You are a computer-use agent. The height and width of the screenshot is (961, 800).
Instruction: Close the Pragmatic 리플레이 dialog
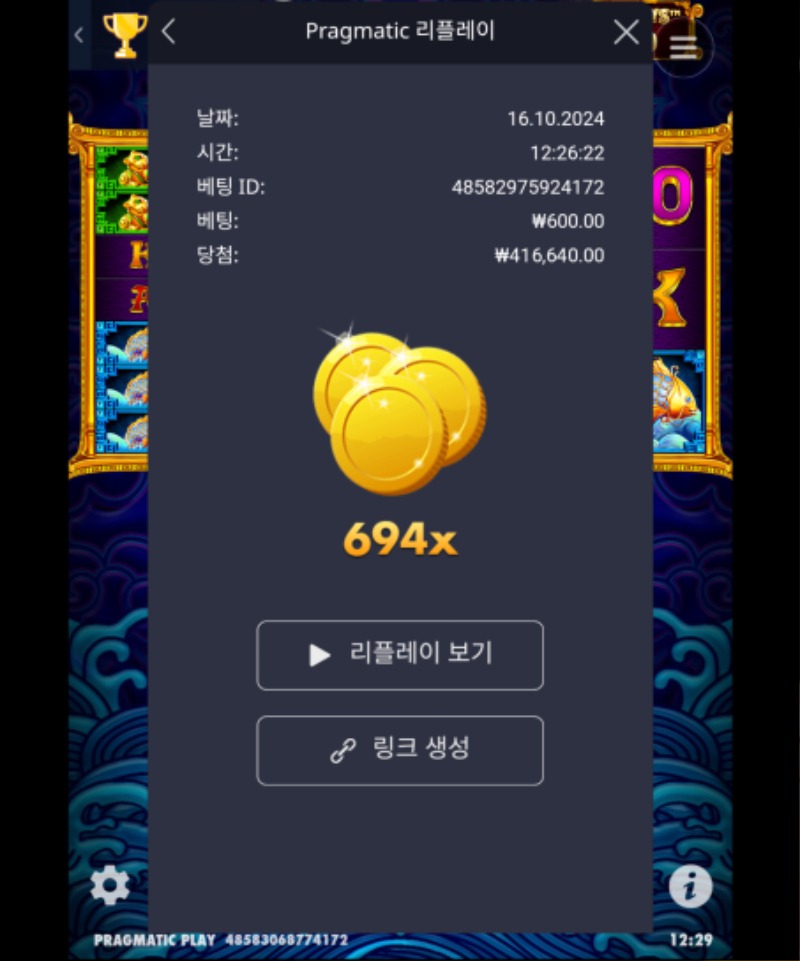(626, 32)
